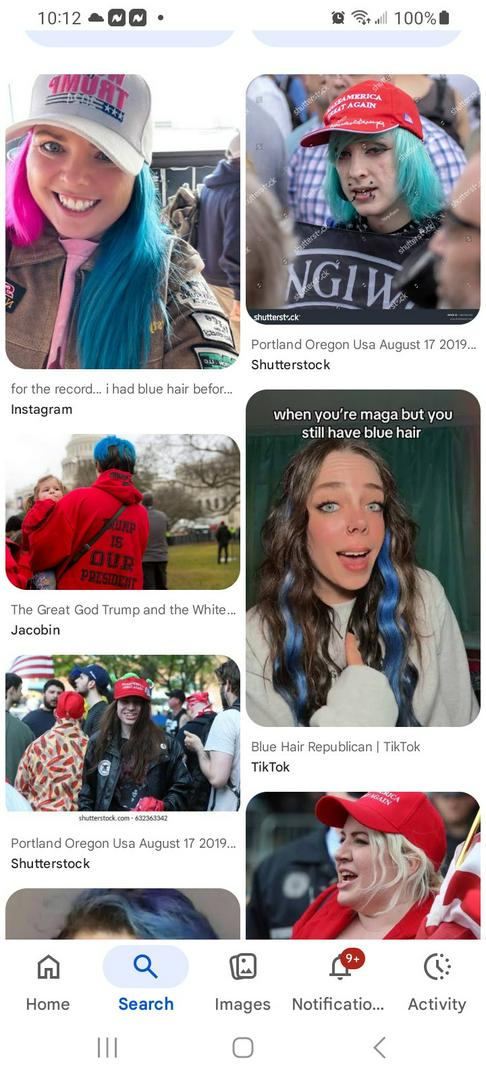Viewport: 486px width, 1080px height.
Task: Open the Jacobin article image result
Action: coord(123,512)
